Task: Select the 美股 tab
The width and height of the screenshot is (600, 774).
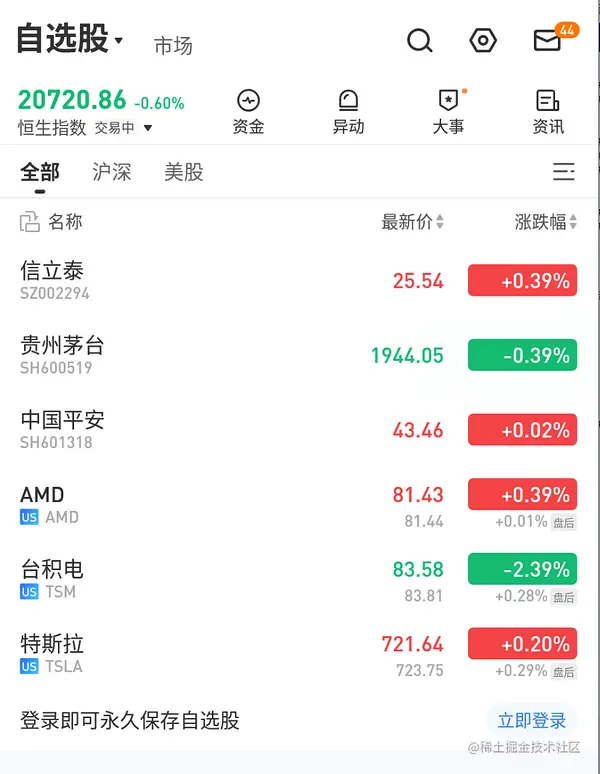Action: pyautogui.click(x=183, y=172)
